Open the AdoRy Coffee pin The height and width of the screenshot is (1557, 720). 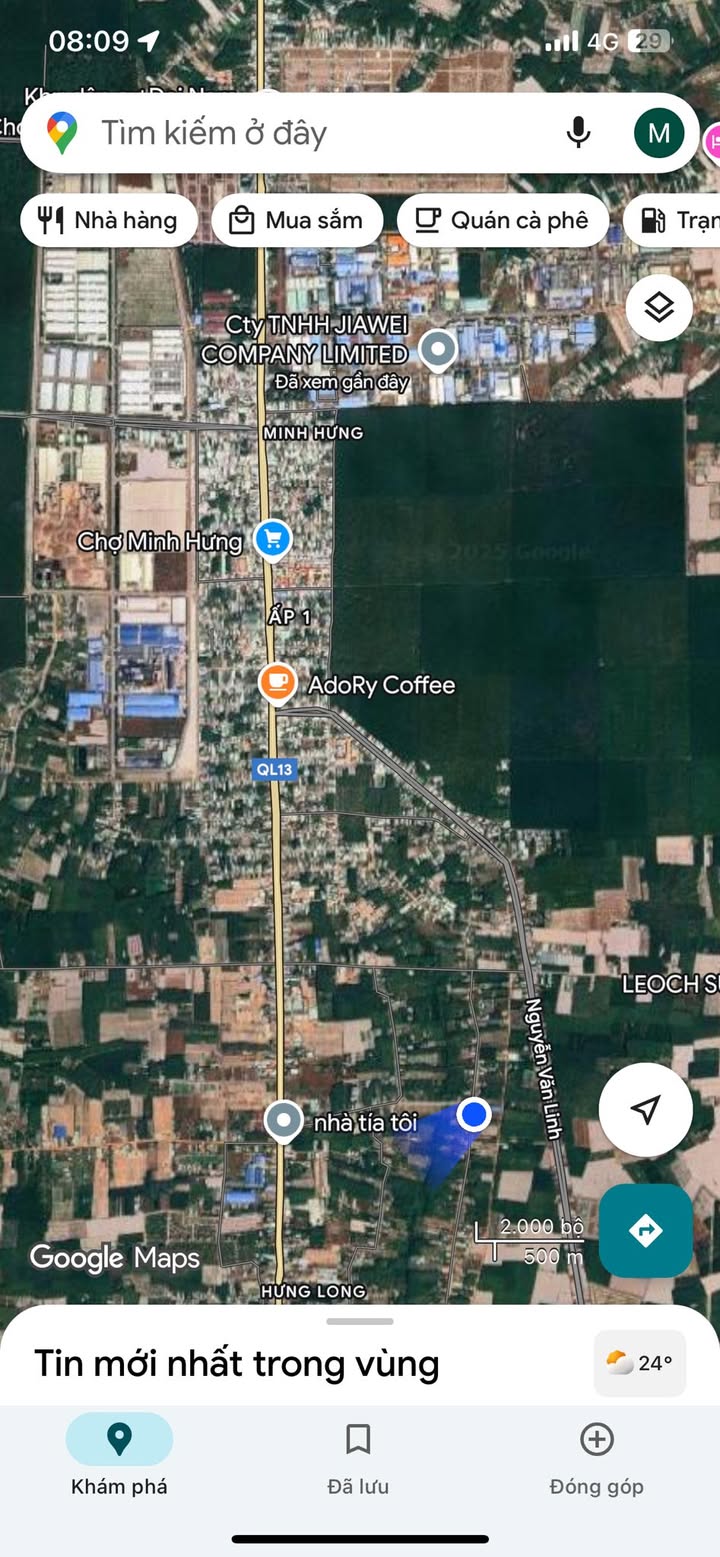[x=277, y=684]
